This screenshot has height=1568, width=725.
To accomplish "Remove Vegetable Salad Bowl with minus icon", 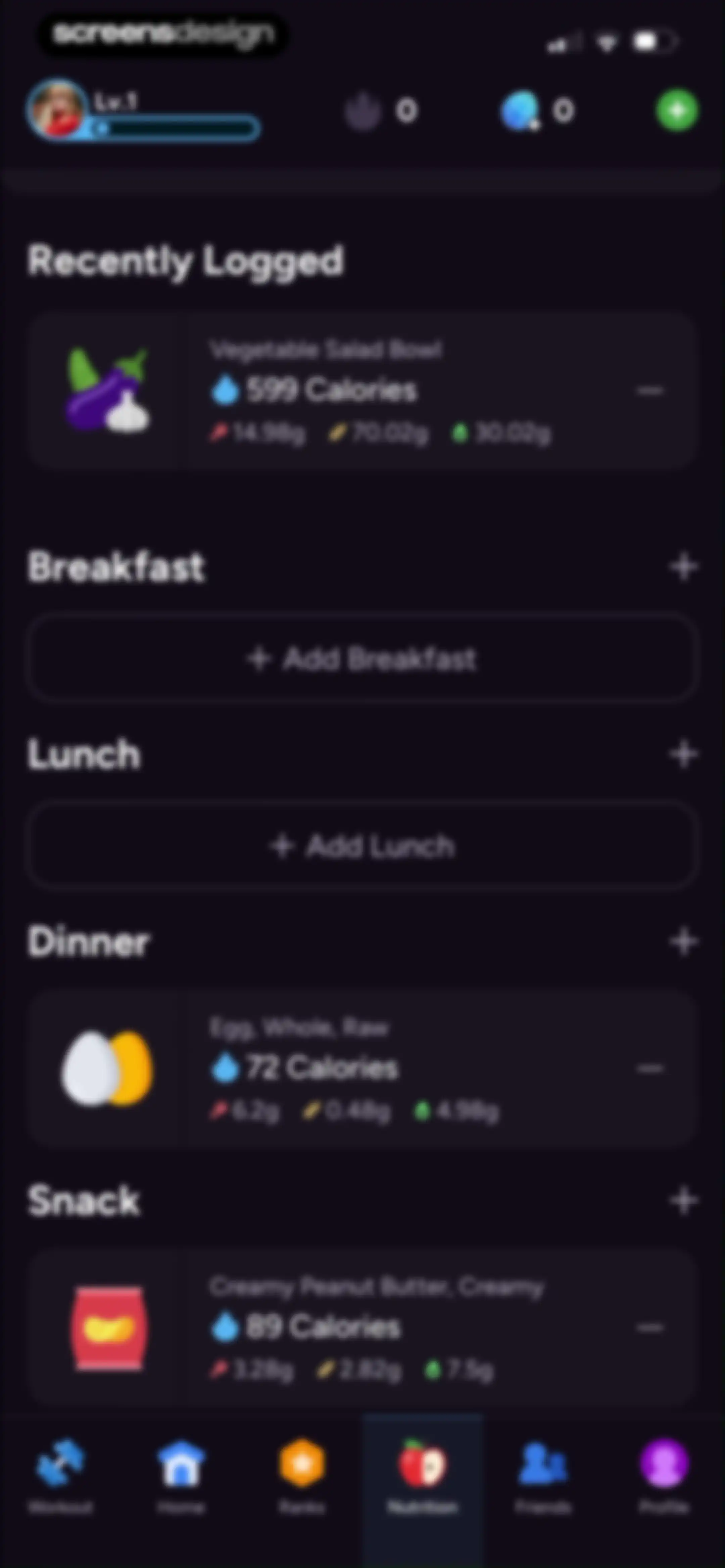I will pyautogui.click(x=649, y=390).
